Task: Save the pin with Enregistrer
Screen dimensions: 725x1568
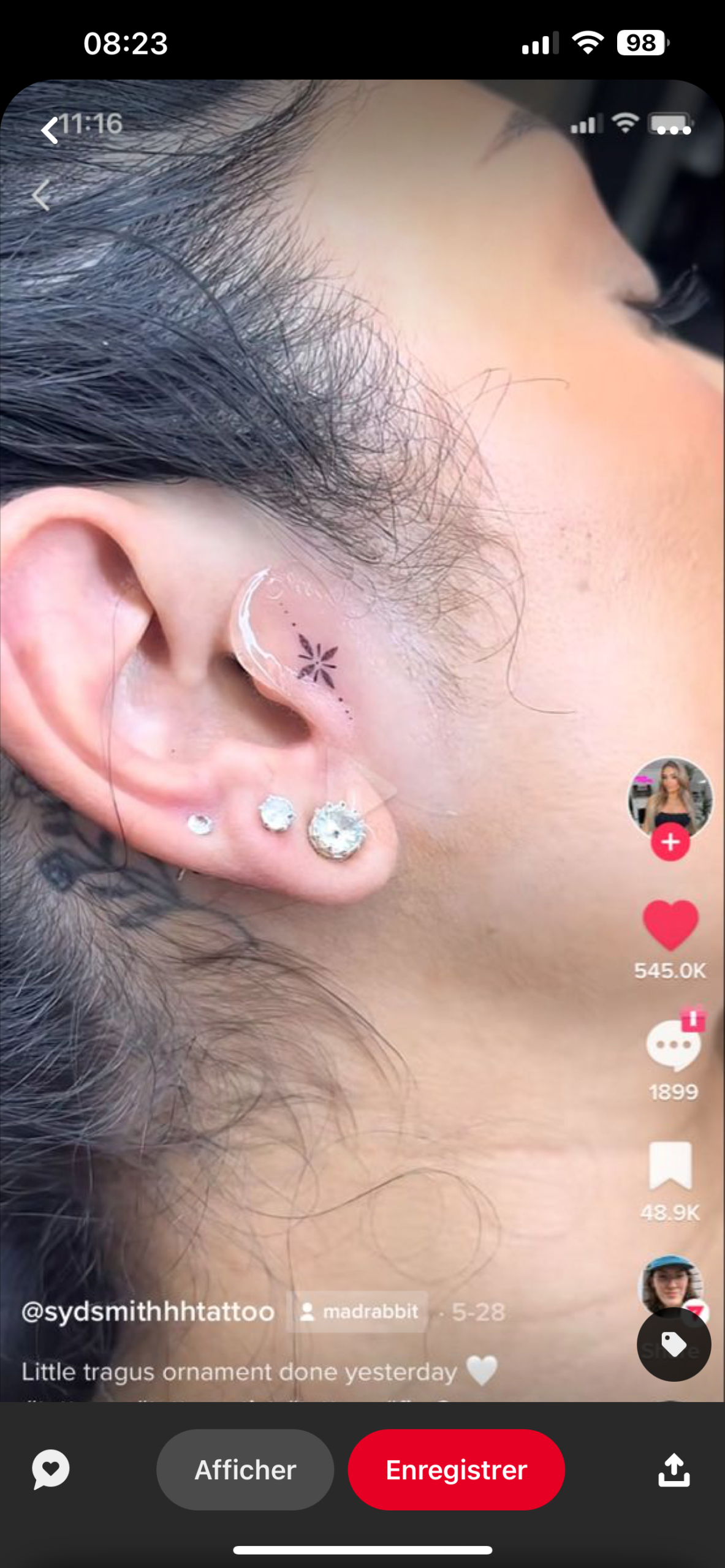Action: tap(456, 1470)
